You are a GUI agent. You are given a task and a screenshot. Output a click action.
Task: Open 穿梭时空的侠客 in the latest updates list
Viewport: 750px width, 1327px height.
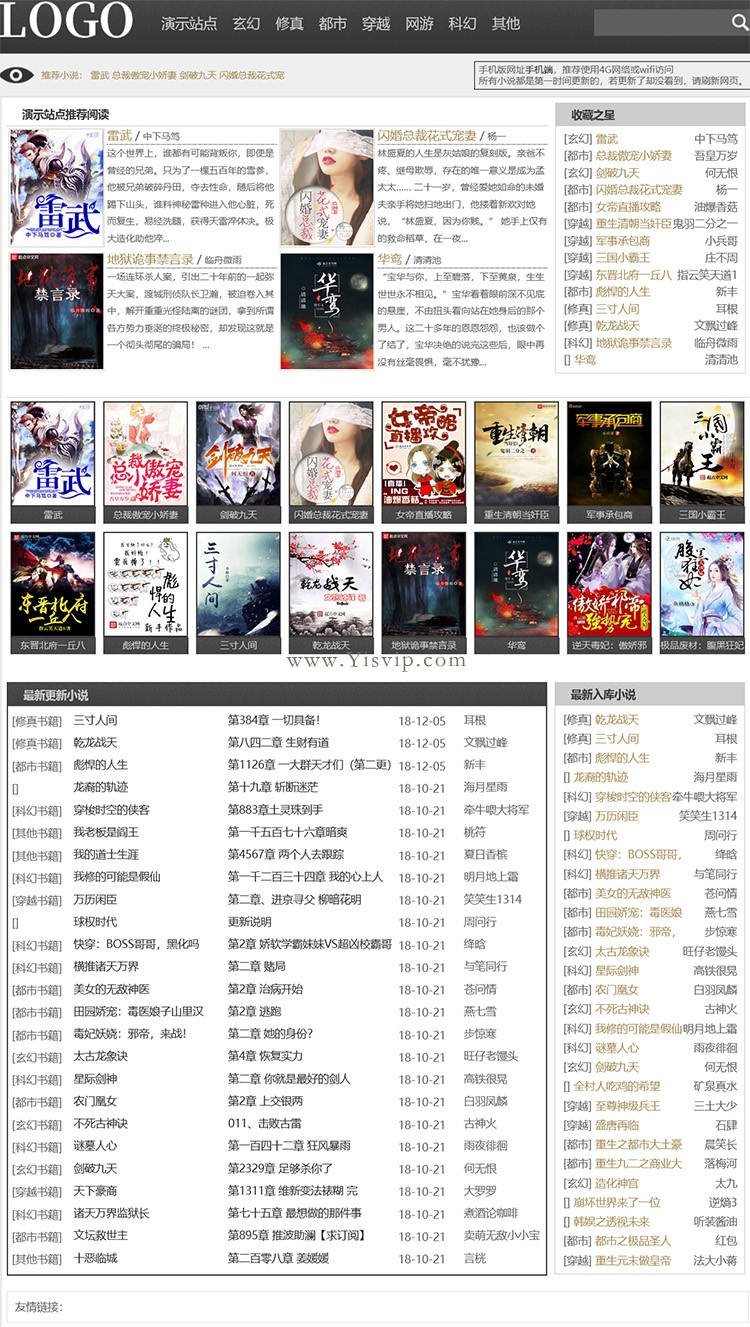pyautogui.click(x=111, y=810)
